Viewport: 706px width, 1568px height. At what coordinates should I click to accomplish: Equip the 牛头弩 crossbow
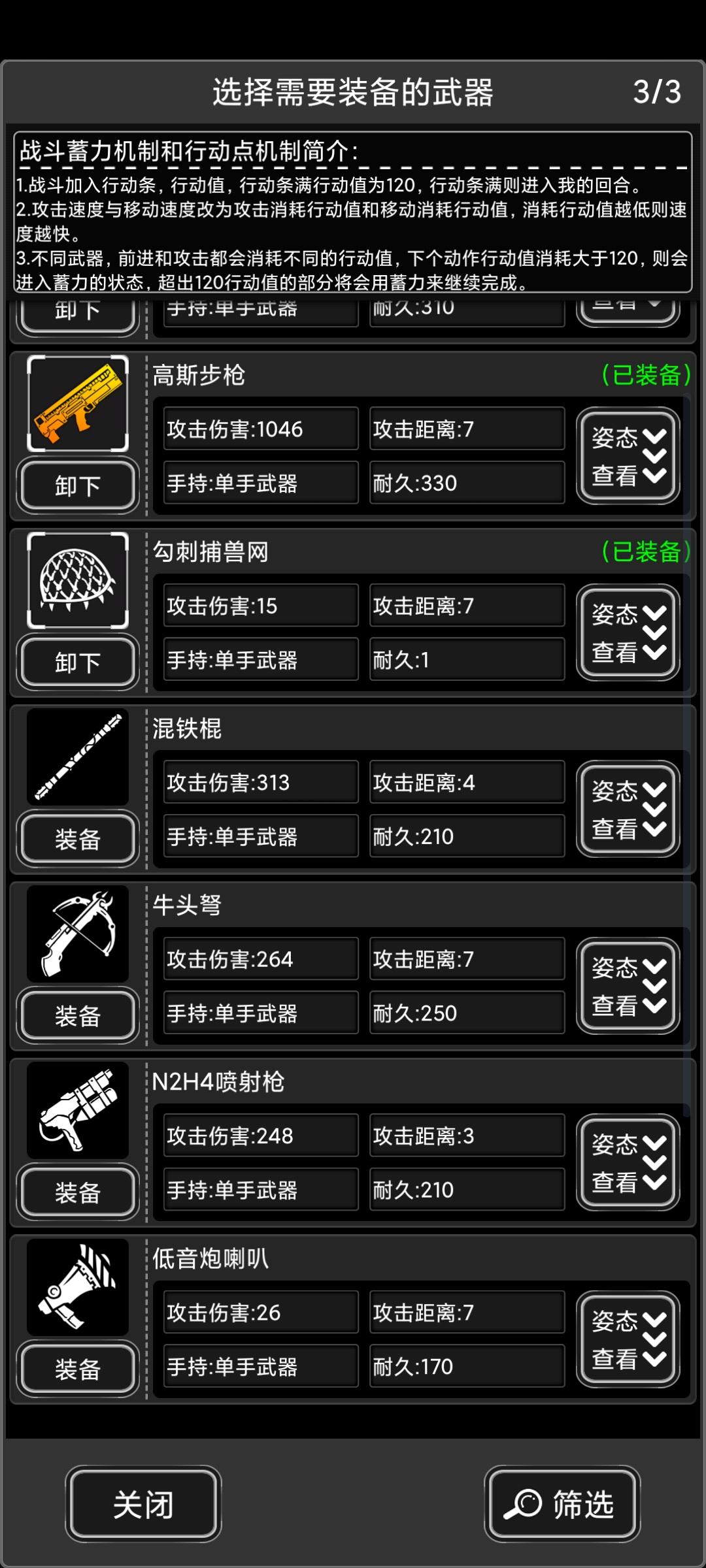(x=77, y=1016)
